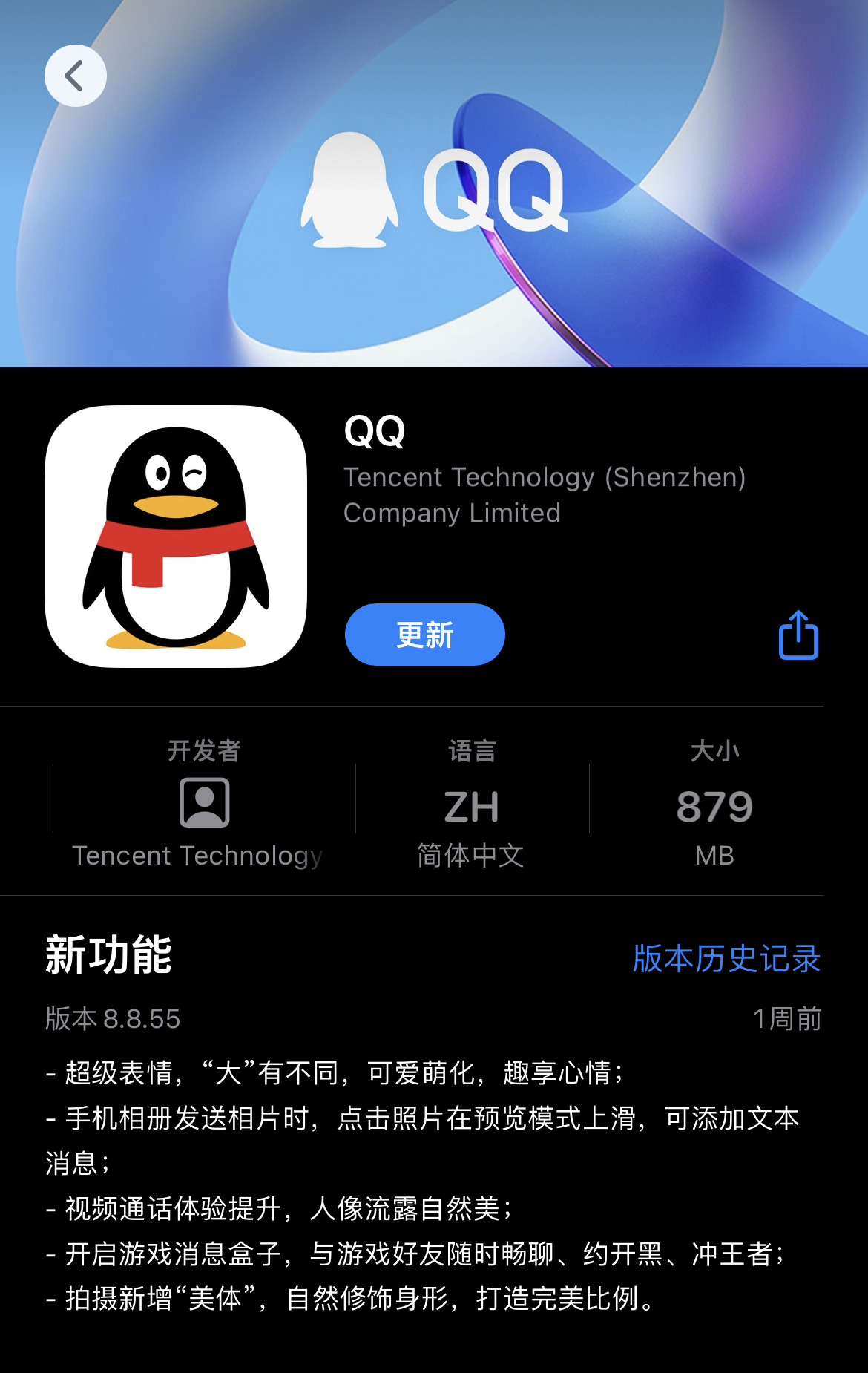Select the back chevron icon
Viewport: 868px width, 1373px height.
click(74, 75)
